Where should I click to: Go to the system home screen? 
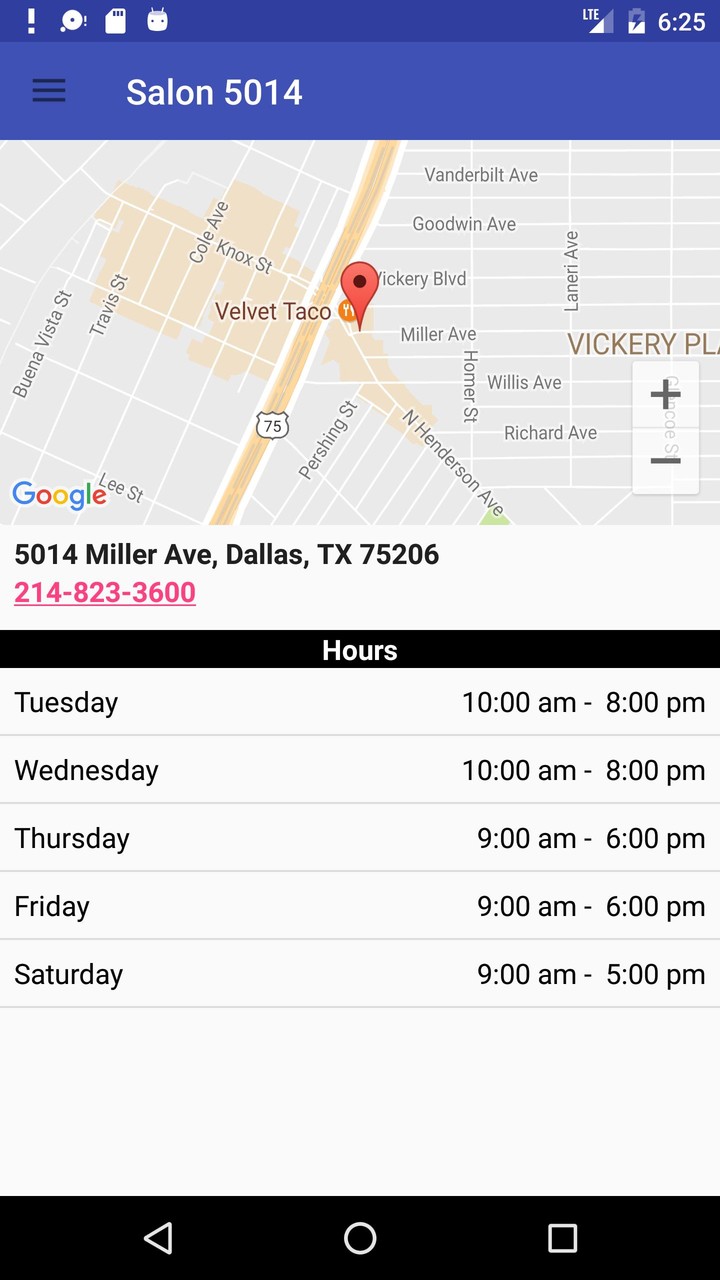pyautogui.click(x=360, y=1238)
